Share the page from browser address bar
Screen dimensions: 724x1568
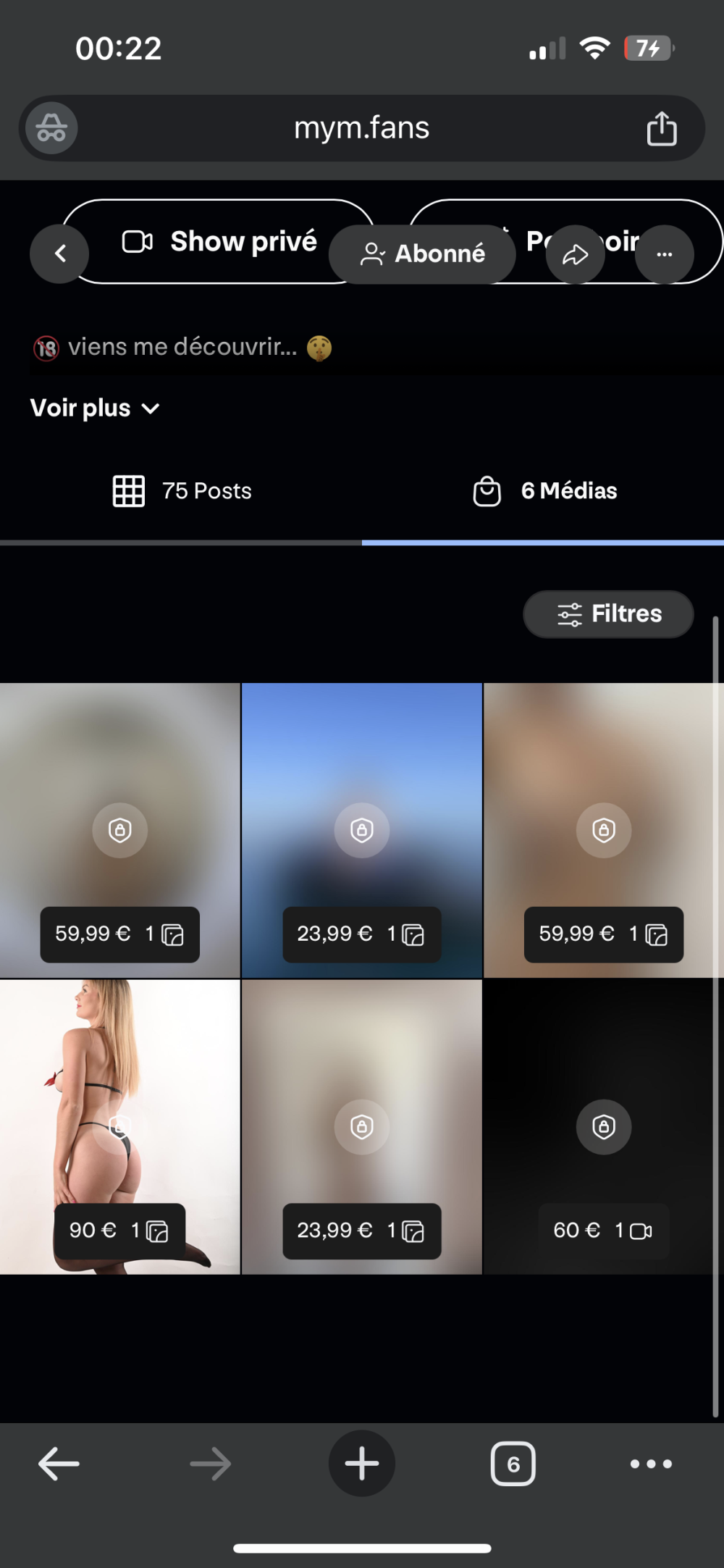(661, 129)
